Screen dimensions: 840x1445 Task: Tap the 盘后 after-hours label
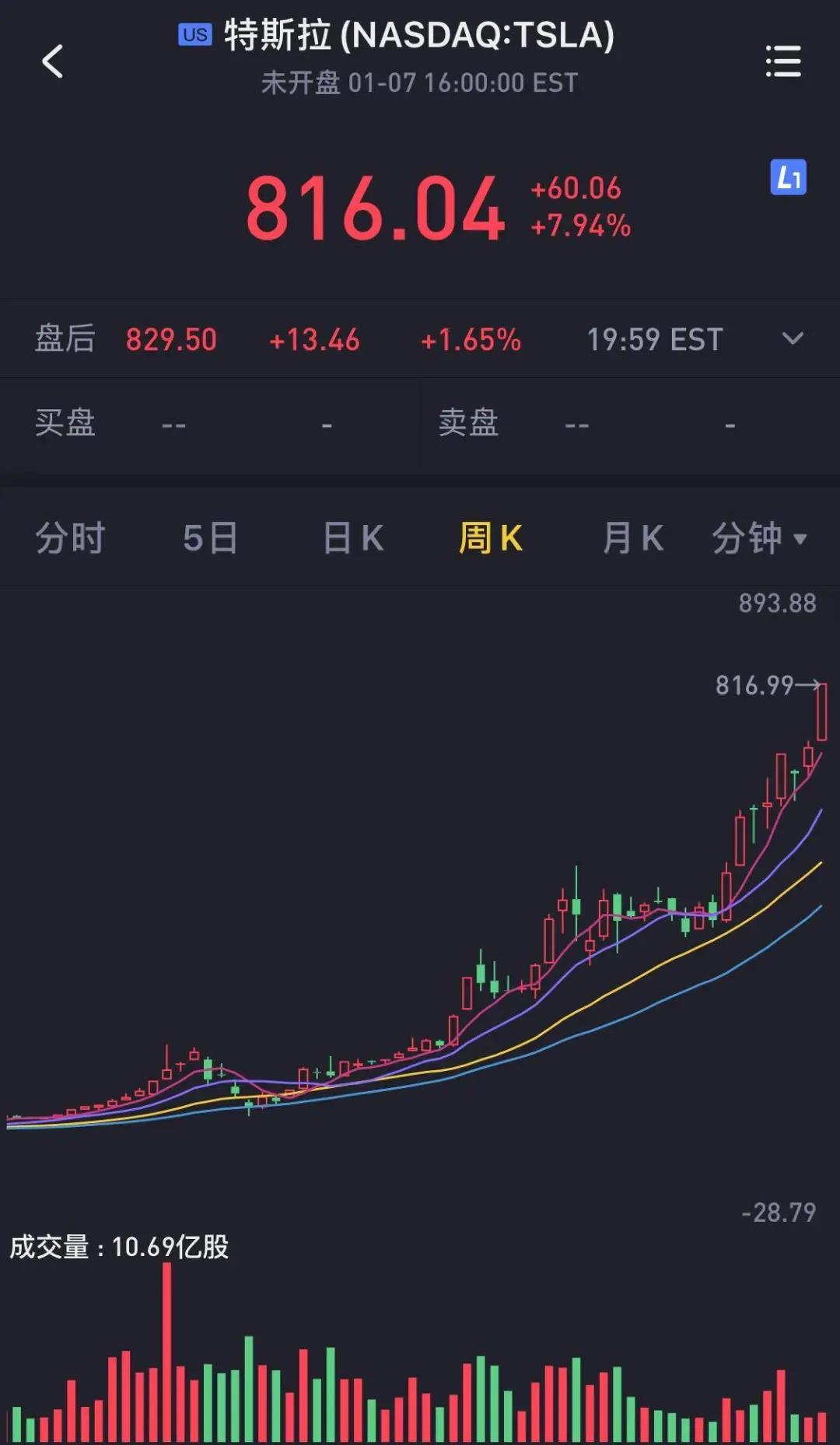65,339
